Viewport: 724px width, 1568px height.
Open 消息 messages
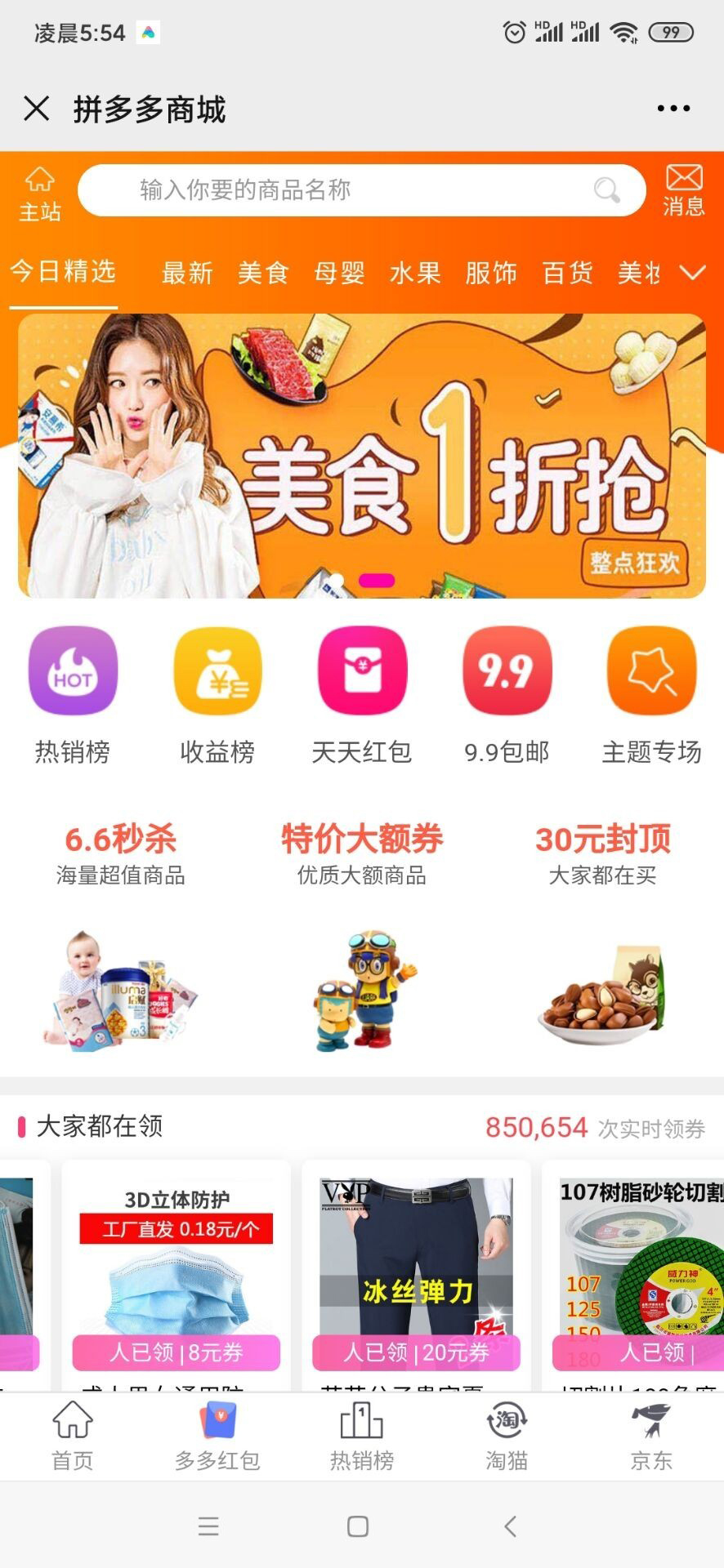(683, 190)
